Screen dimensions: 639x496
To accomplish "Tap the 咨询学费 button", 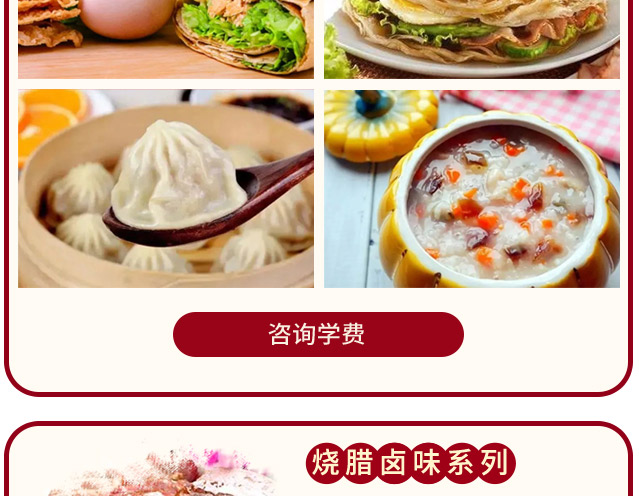I will pyautogui.click(x=318, y=334).
